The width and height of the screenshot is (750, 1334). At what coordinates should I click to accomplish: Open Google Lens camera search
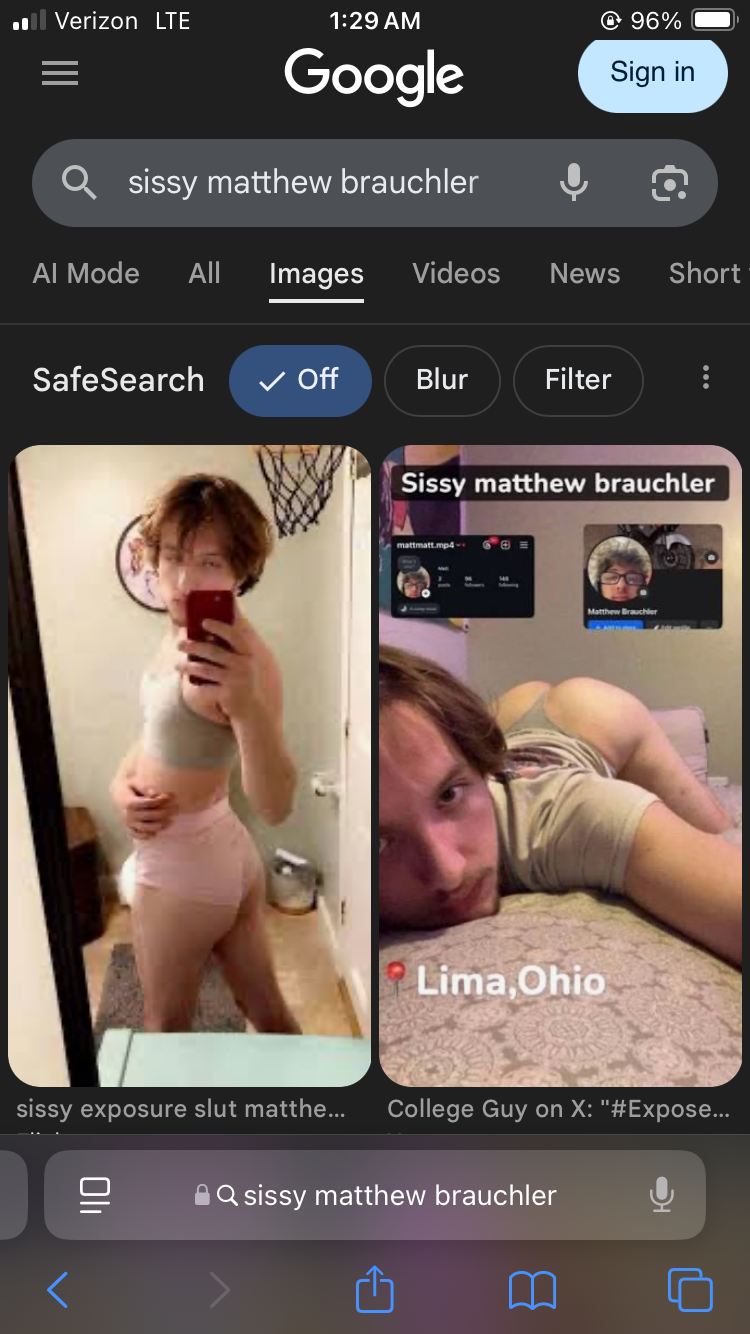click(669, 183)
